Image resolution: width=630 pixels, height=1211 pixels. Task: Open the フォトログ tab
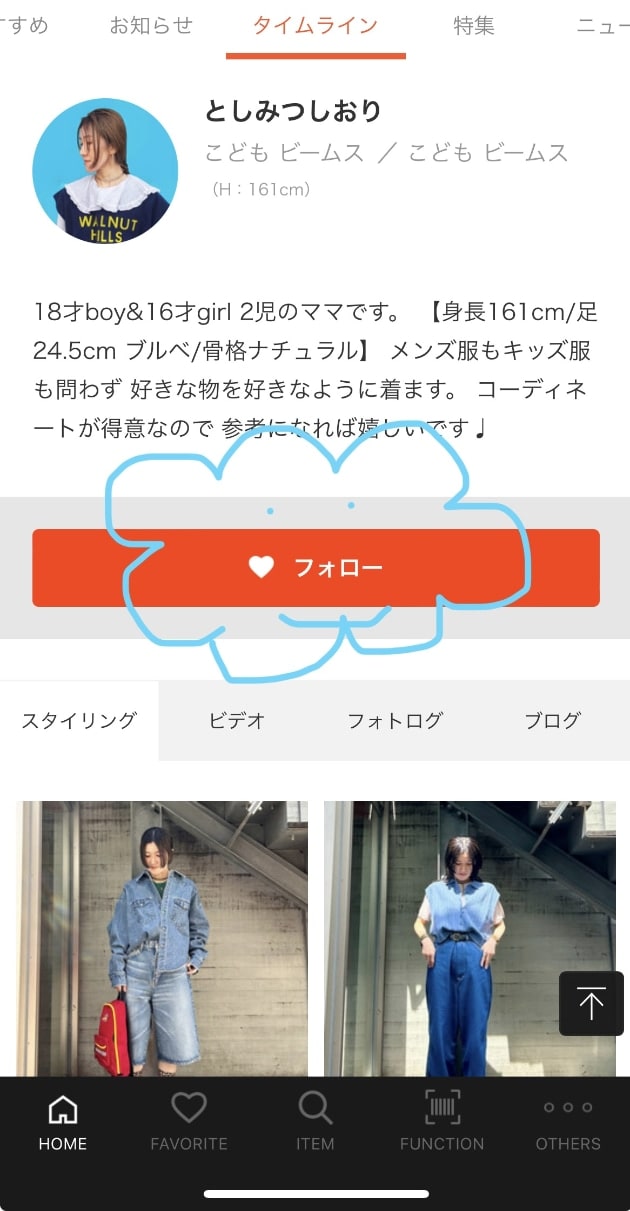(x=394, y=720)
